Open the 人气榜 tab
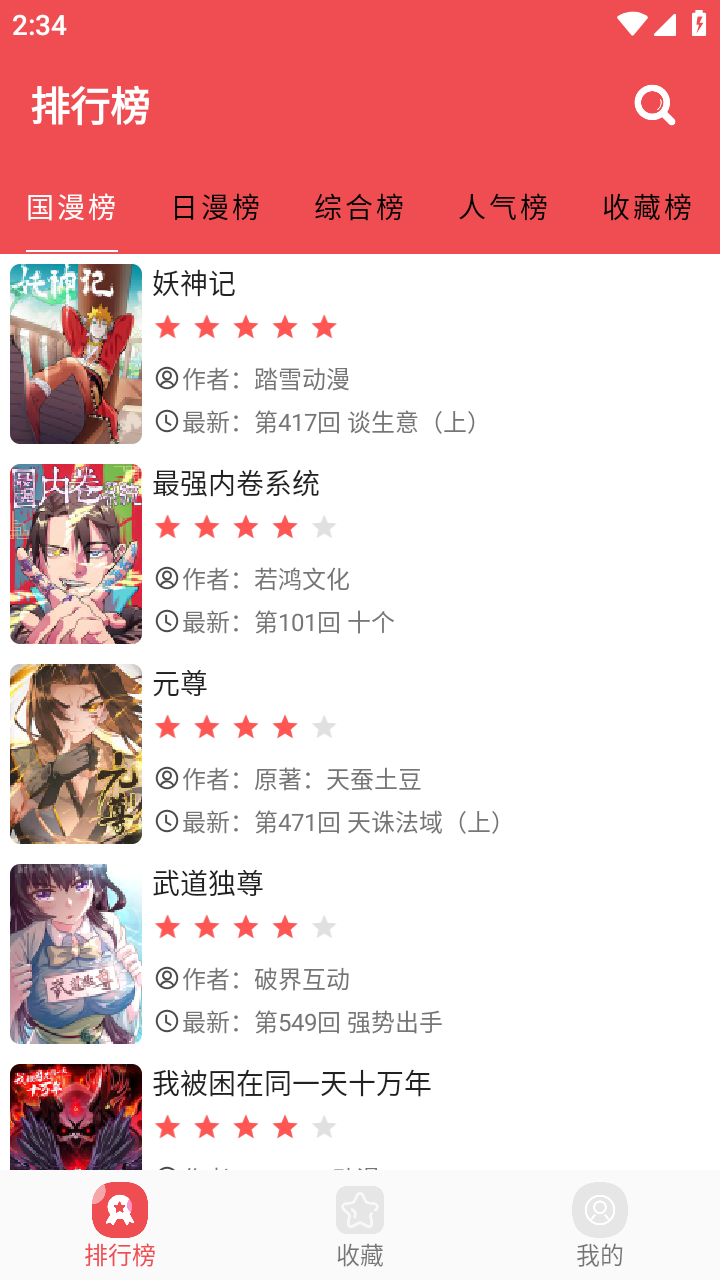The width and height of the screenshot is (720, 1280). 503,208
